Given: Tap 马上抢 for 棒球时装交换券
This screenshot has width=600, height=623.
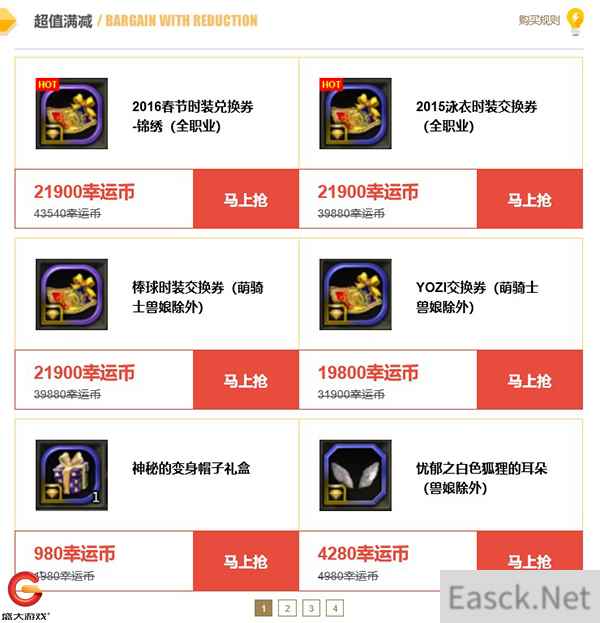Looking at the screenshot, I should click(245, 381).
